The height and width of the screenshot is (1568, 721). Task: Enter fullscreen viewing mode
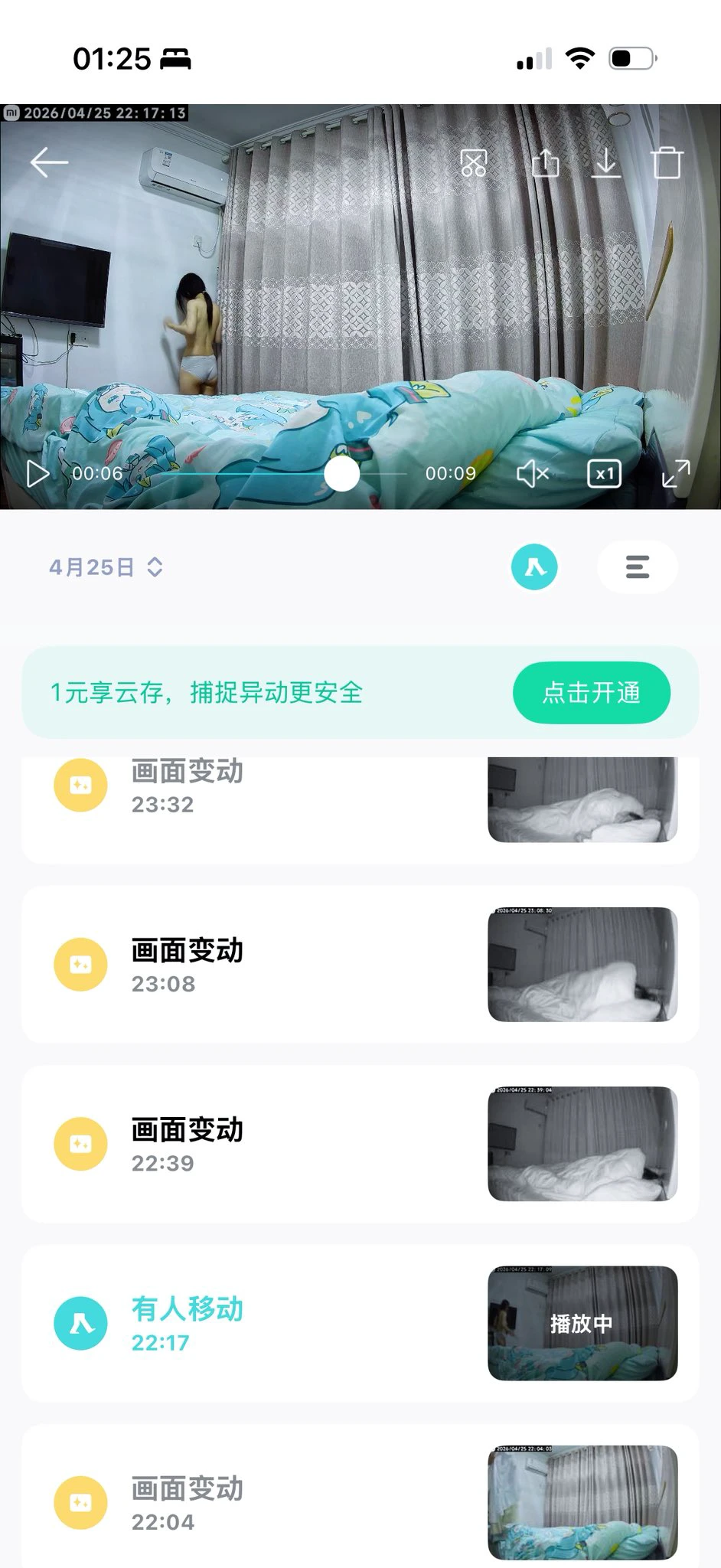[x=677, y=474]
